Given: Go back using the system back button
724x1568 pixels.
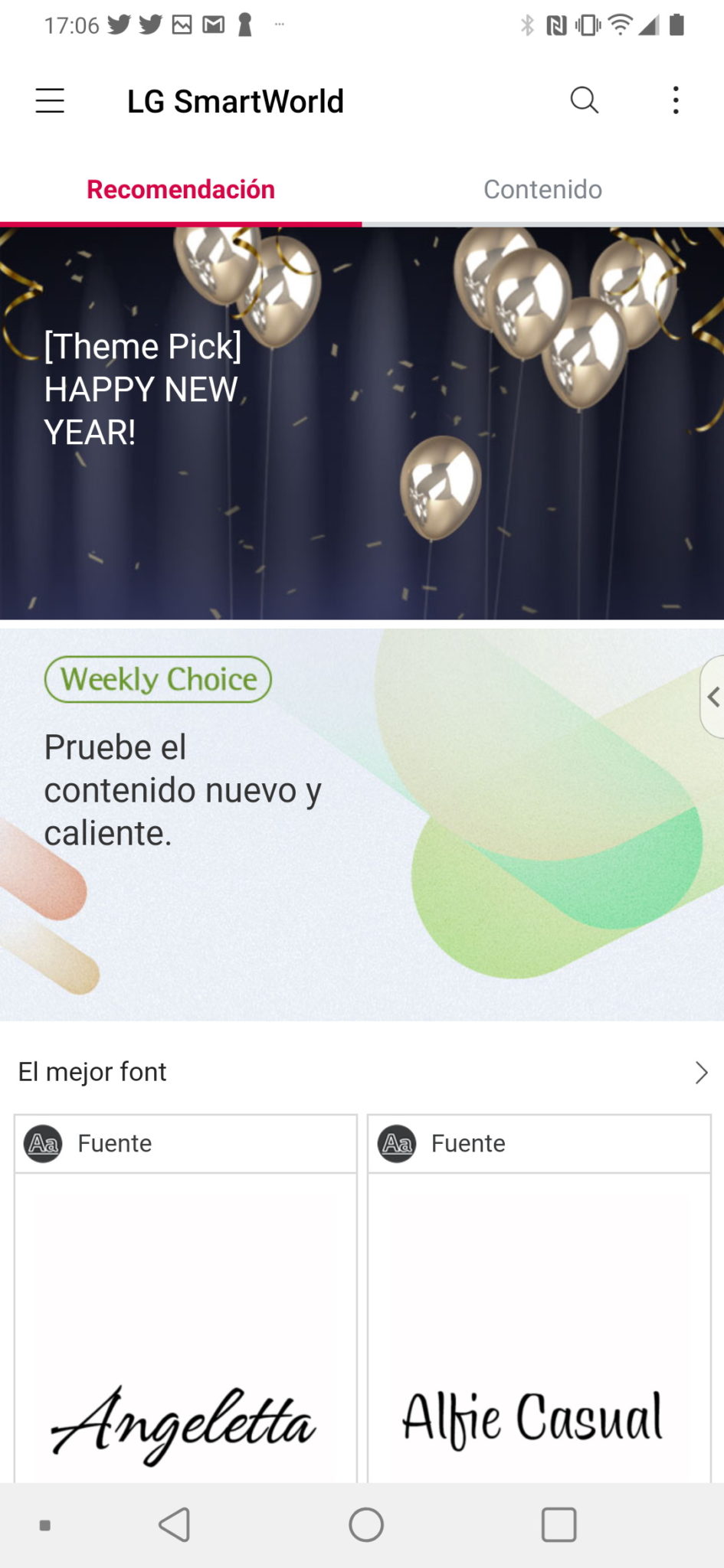Looking at the screenshot, I should point(175,1524).
